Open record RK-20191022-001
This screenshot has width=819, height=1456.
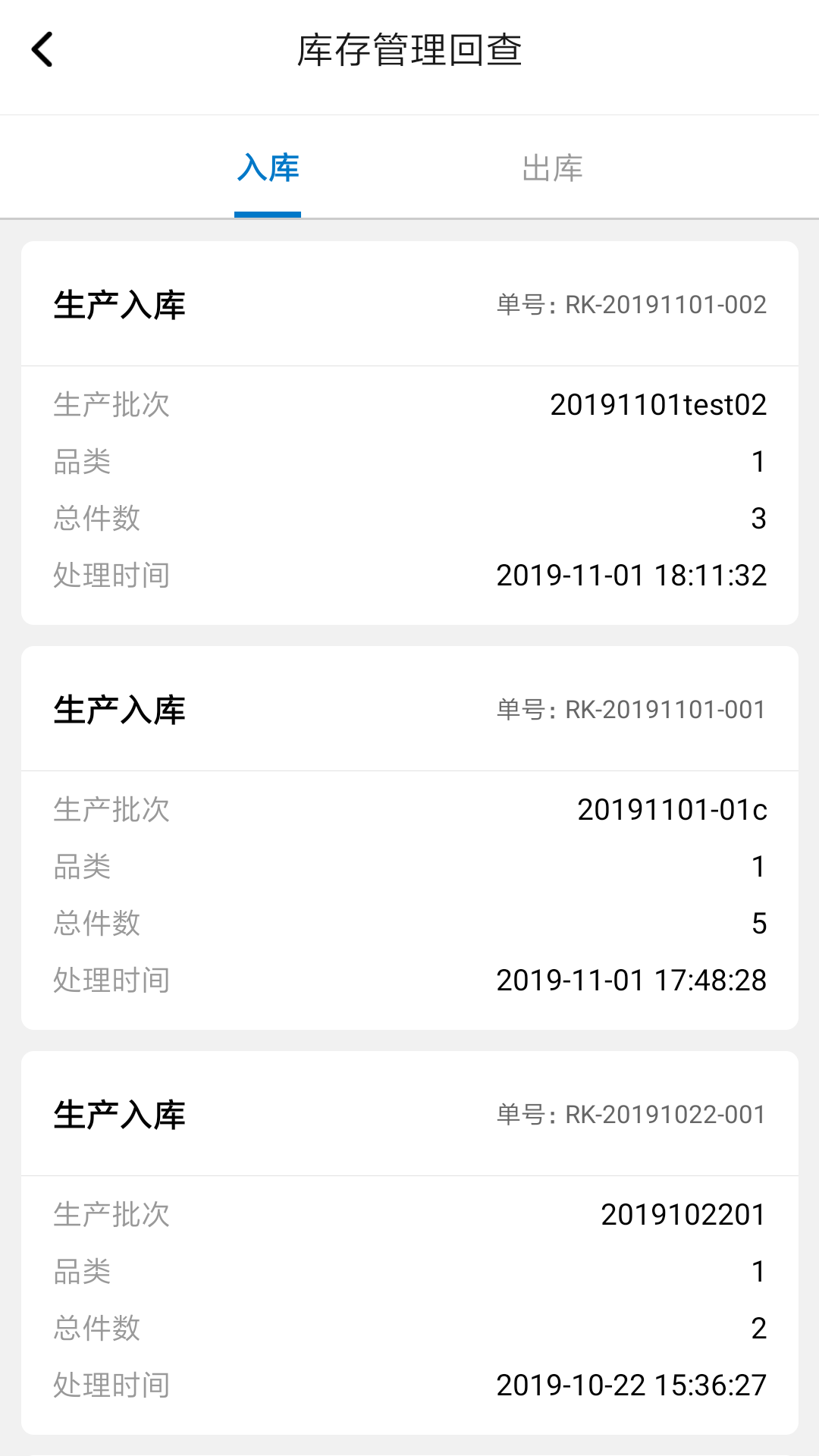pos(409,1242)
